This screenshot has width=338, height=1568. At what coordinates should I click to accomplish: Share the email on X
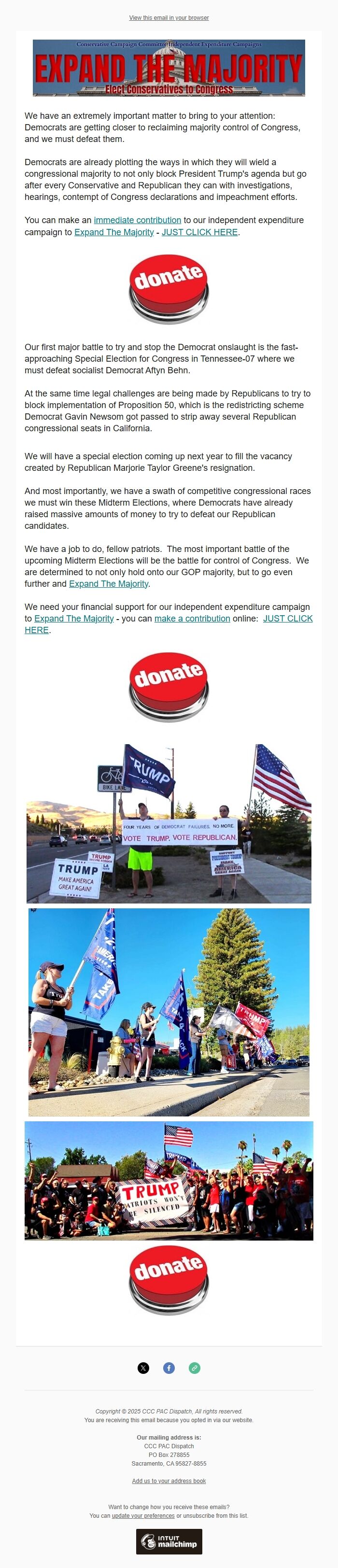point(143,1369)
